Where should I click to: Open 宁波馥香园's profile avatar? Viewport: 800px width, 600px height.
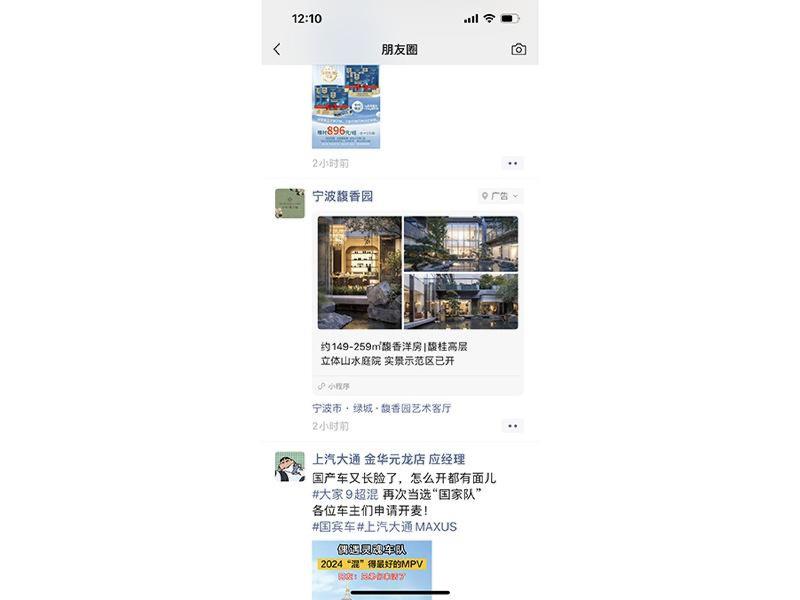pos(290,203)
